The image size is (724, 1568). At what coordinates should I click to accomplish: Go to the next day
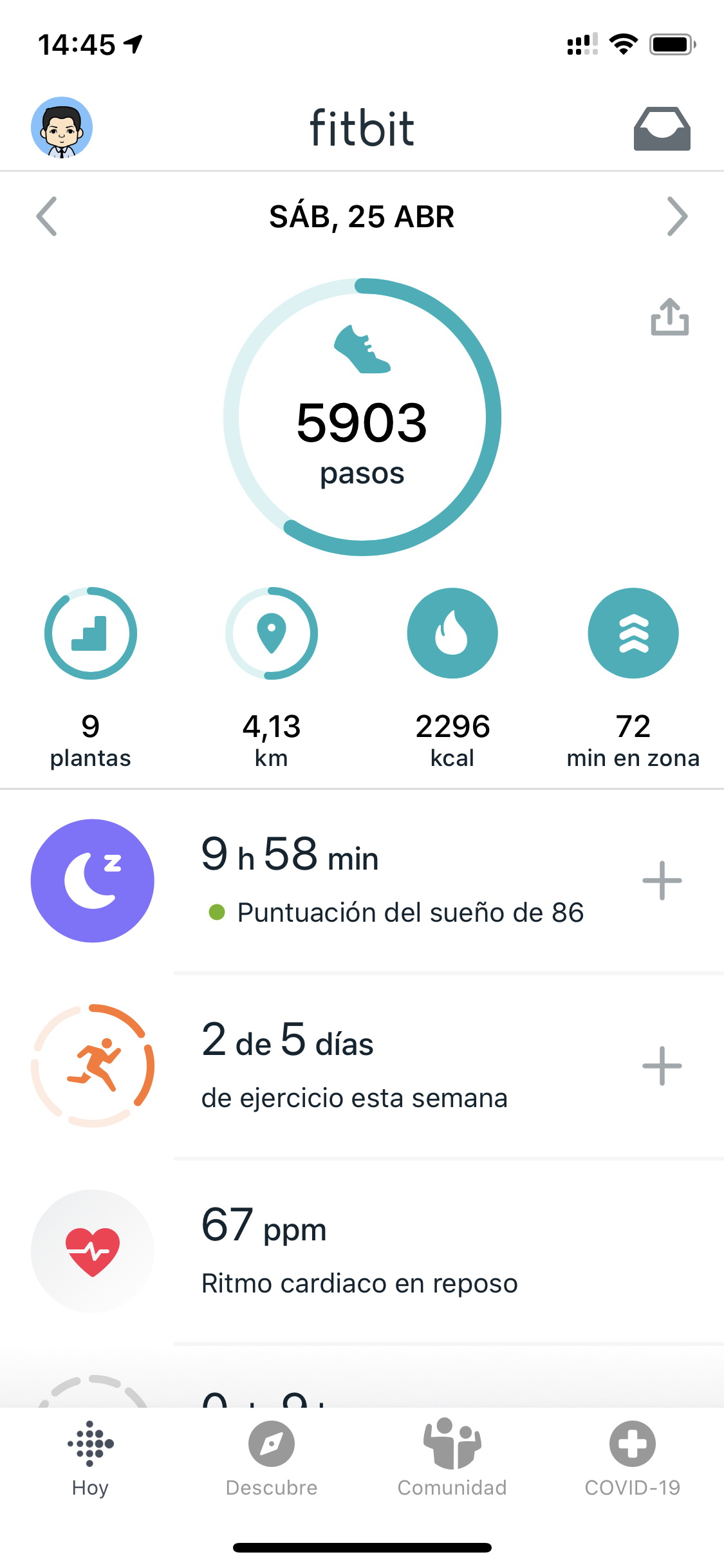[x=677, y=216]
